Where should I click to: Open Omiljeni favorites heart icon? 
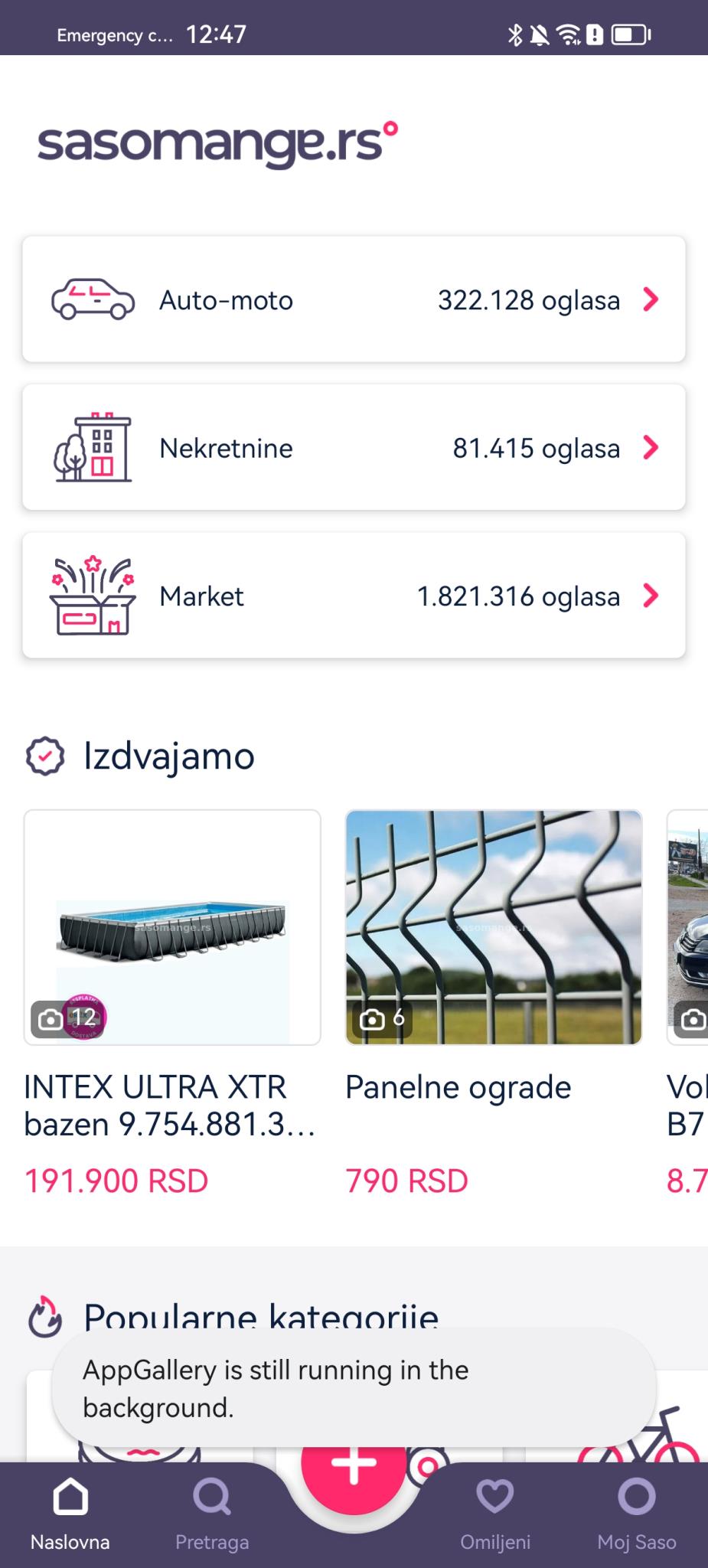point(495,1497)
